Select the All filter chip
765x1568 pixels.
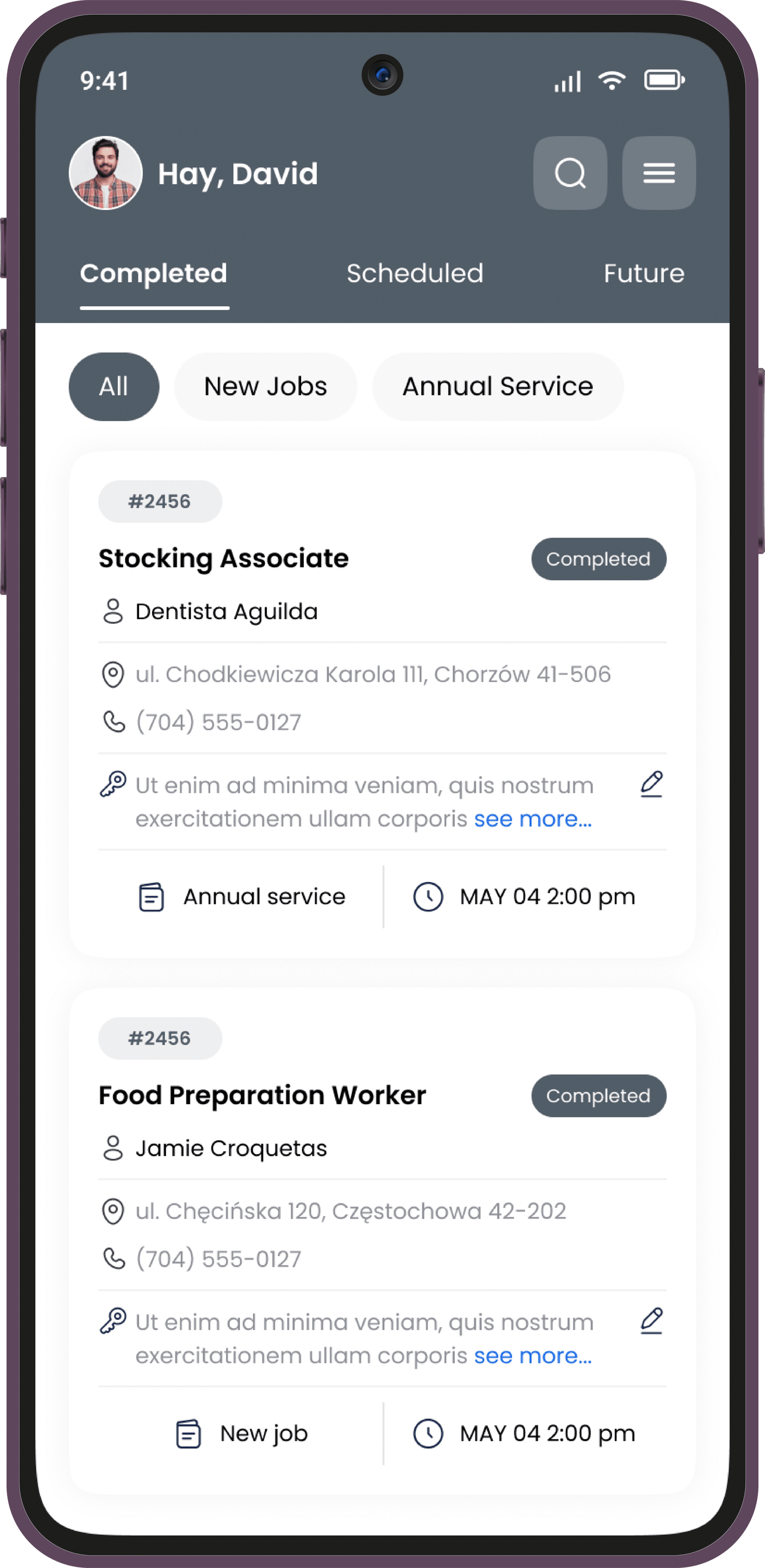click(x=114, y=387)
